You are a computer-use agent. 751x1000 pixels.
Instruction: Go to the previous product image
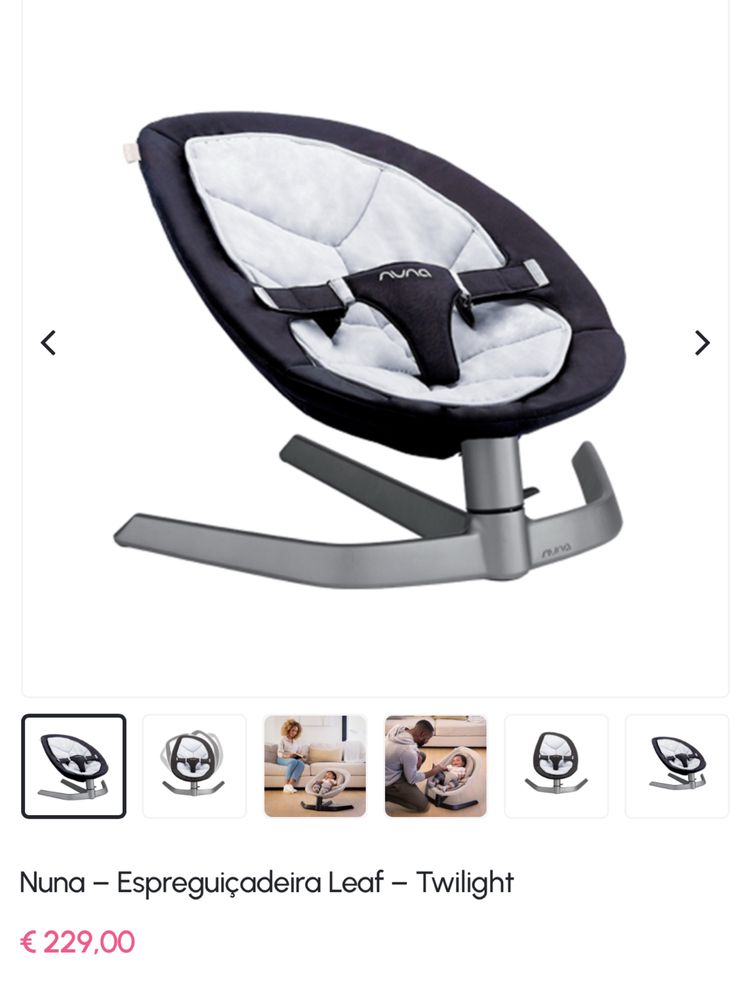click(x=48, y=343)
